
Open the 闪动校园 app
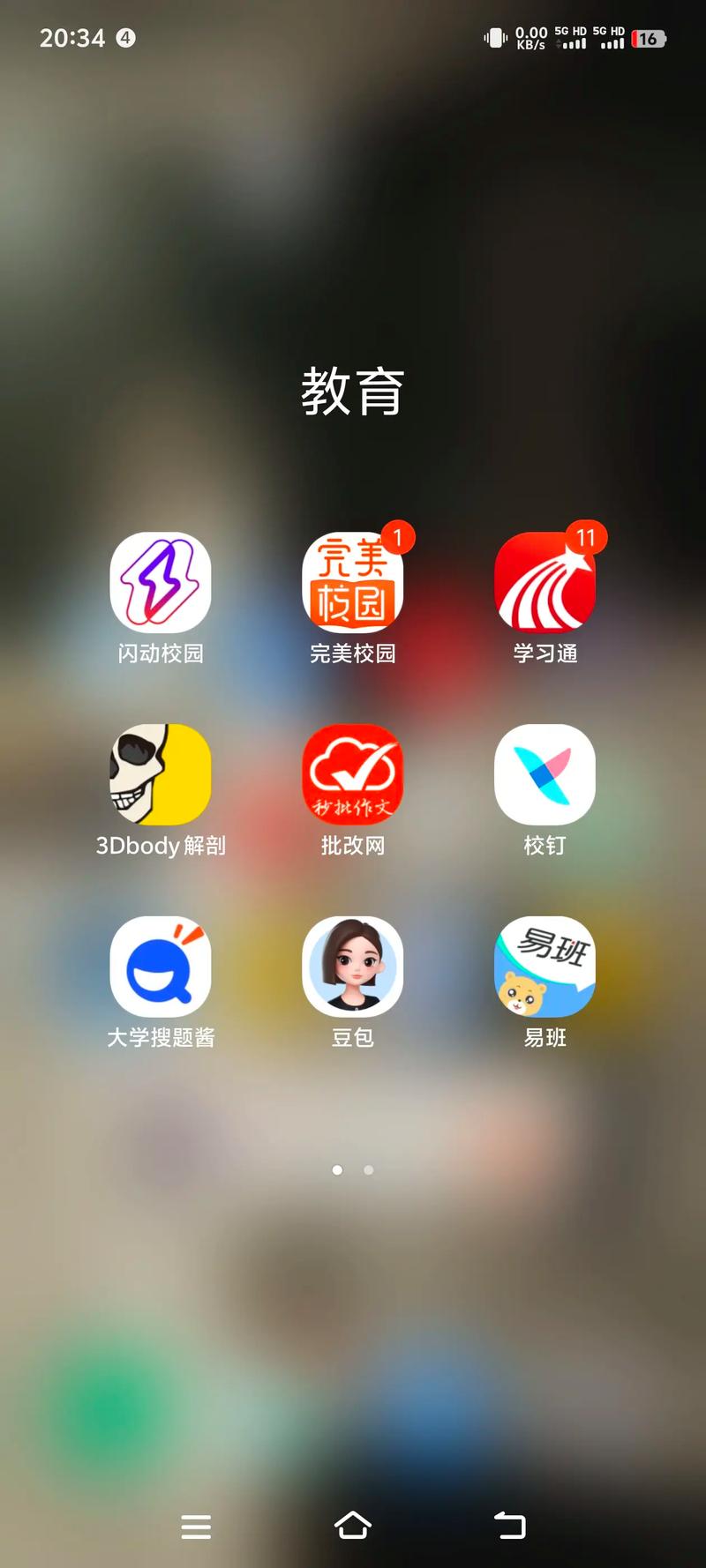click(160, 582)
